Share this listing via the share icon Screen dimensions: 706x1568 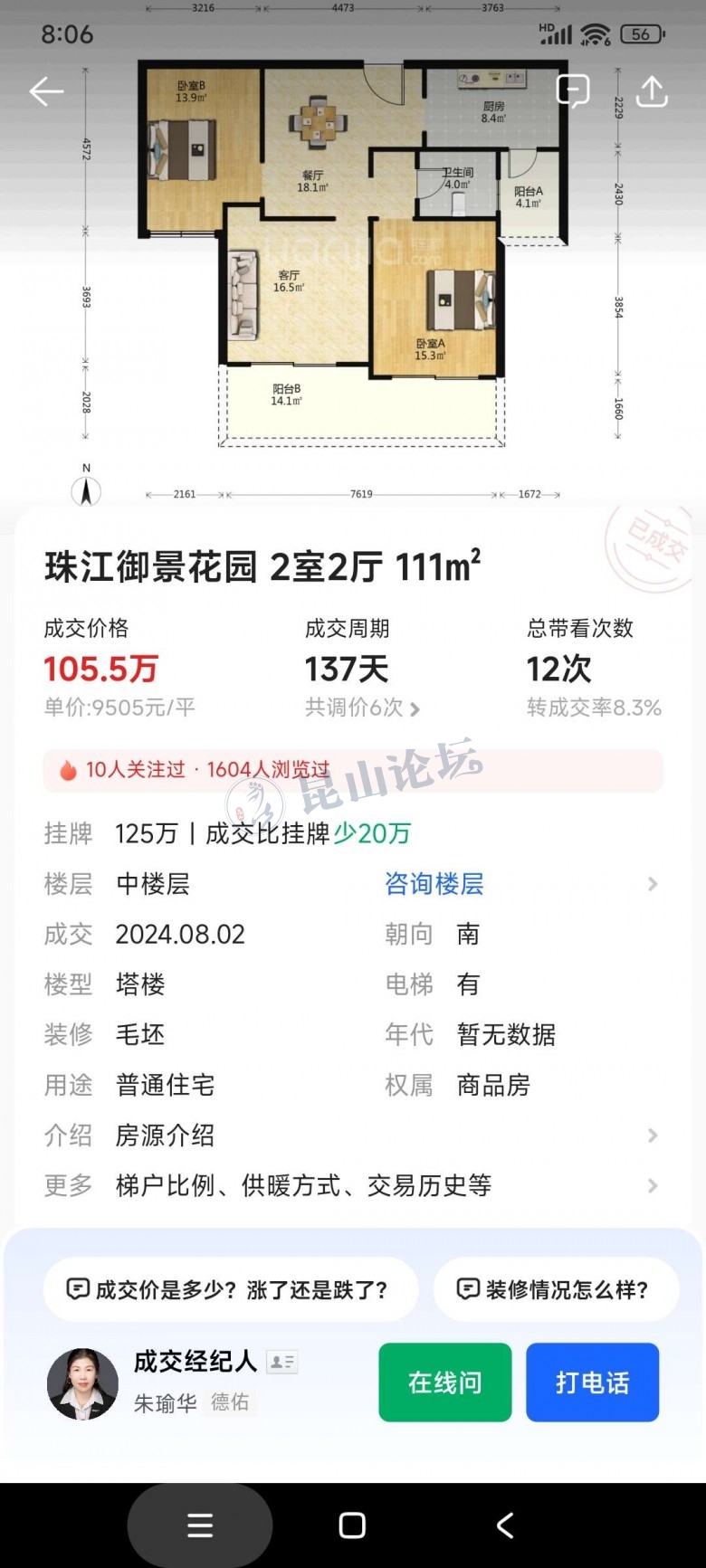click(652, 90)
